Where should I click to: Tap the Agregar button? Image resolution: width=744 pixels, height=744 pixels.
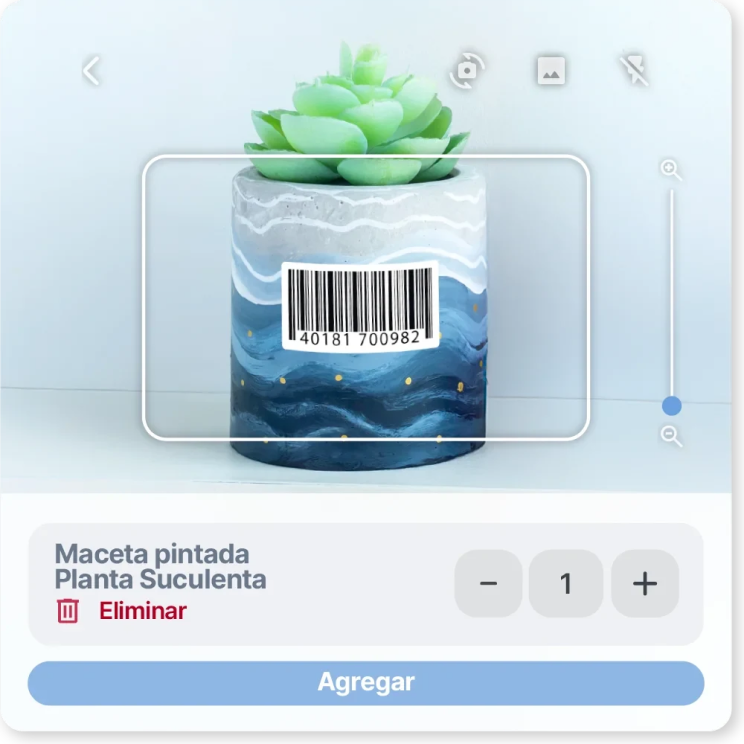[366, 683]
